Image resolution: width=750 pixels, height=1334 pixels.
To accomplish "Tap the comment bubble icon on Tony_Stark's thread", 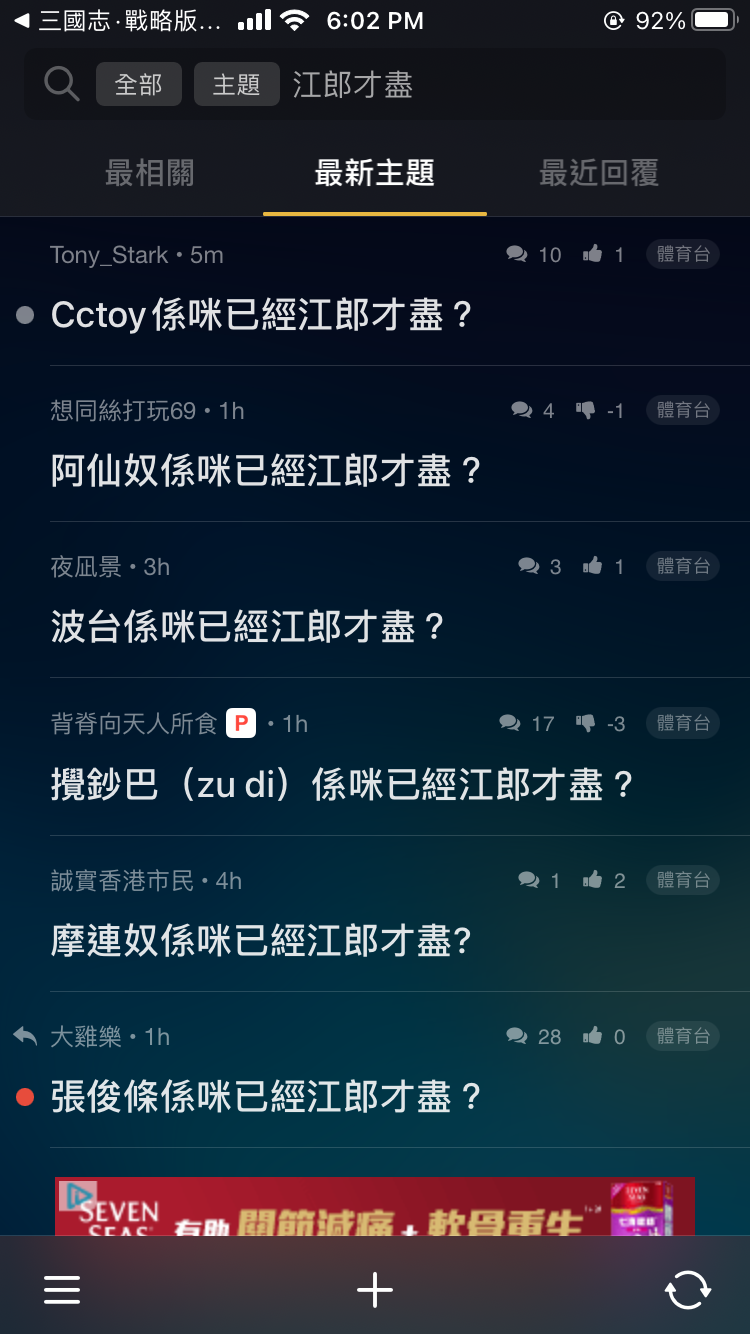I will [x=518, y=255].
